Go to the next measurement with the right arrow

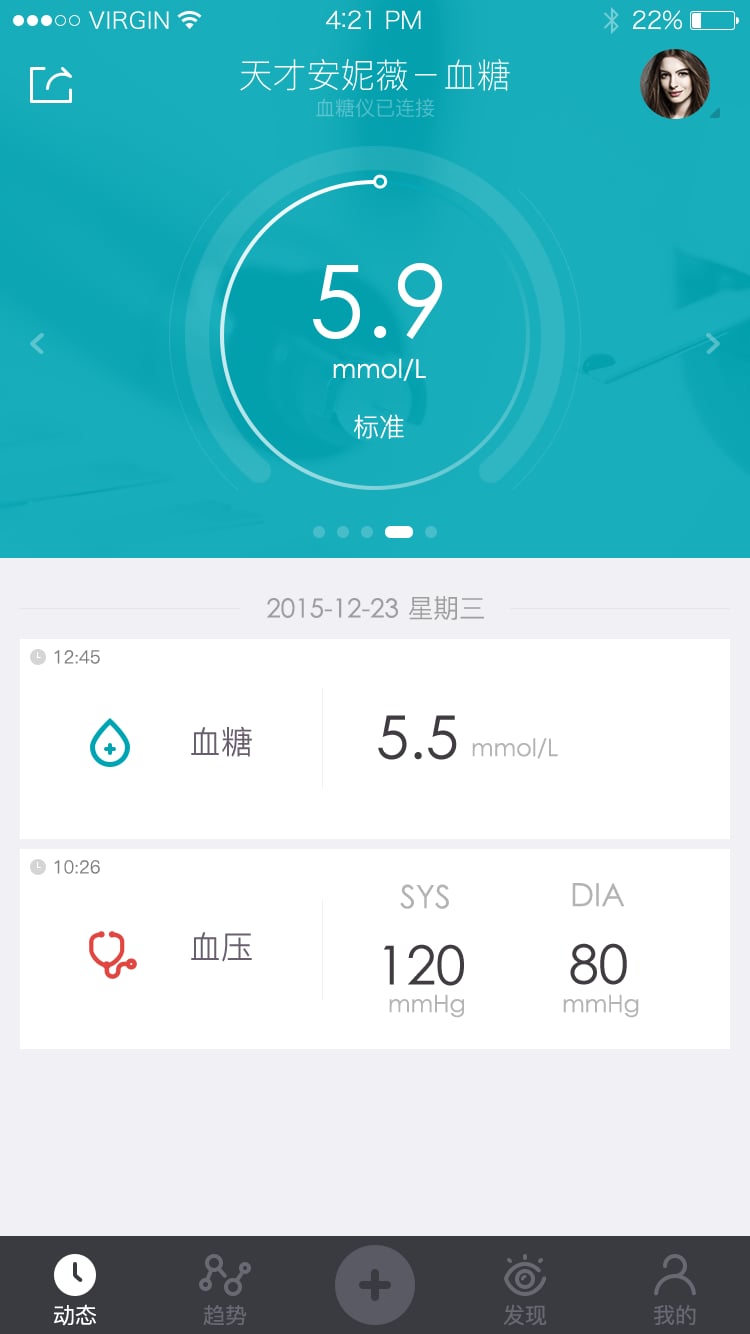tap(712, 344)
